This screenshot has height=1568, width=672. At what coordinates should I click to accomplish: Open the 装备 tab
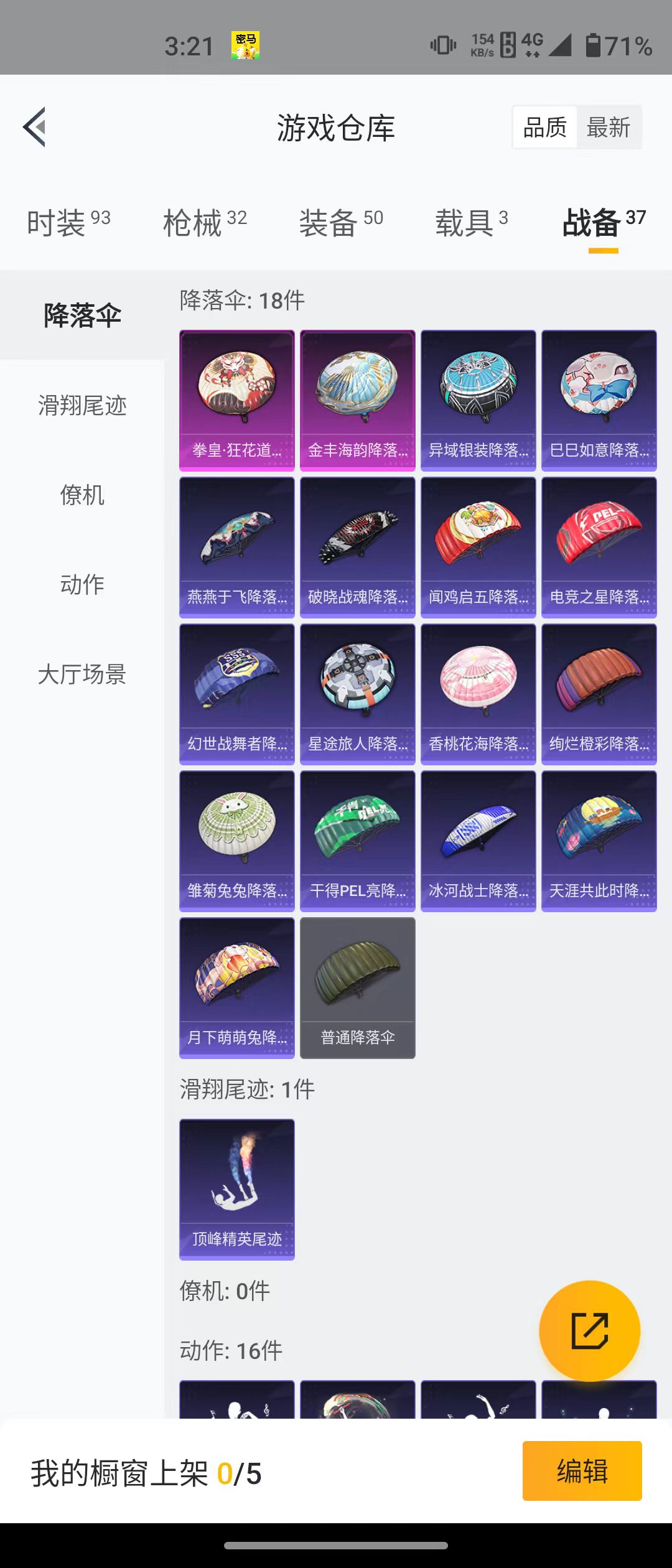pyautogui.click(x=341, y=223)
